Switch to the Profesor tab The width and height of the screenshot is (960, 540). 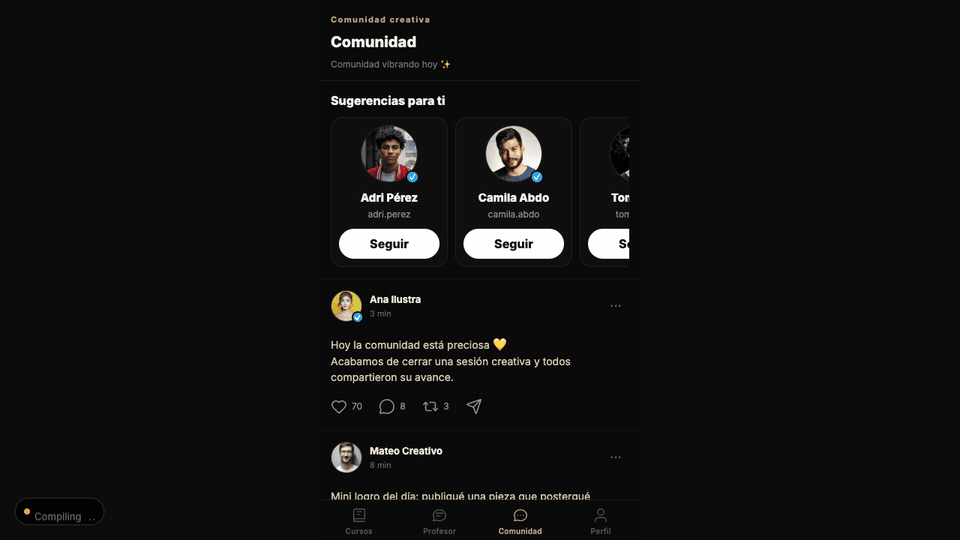coord(439,521)
